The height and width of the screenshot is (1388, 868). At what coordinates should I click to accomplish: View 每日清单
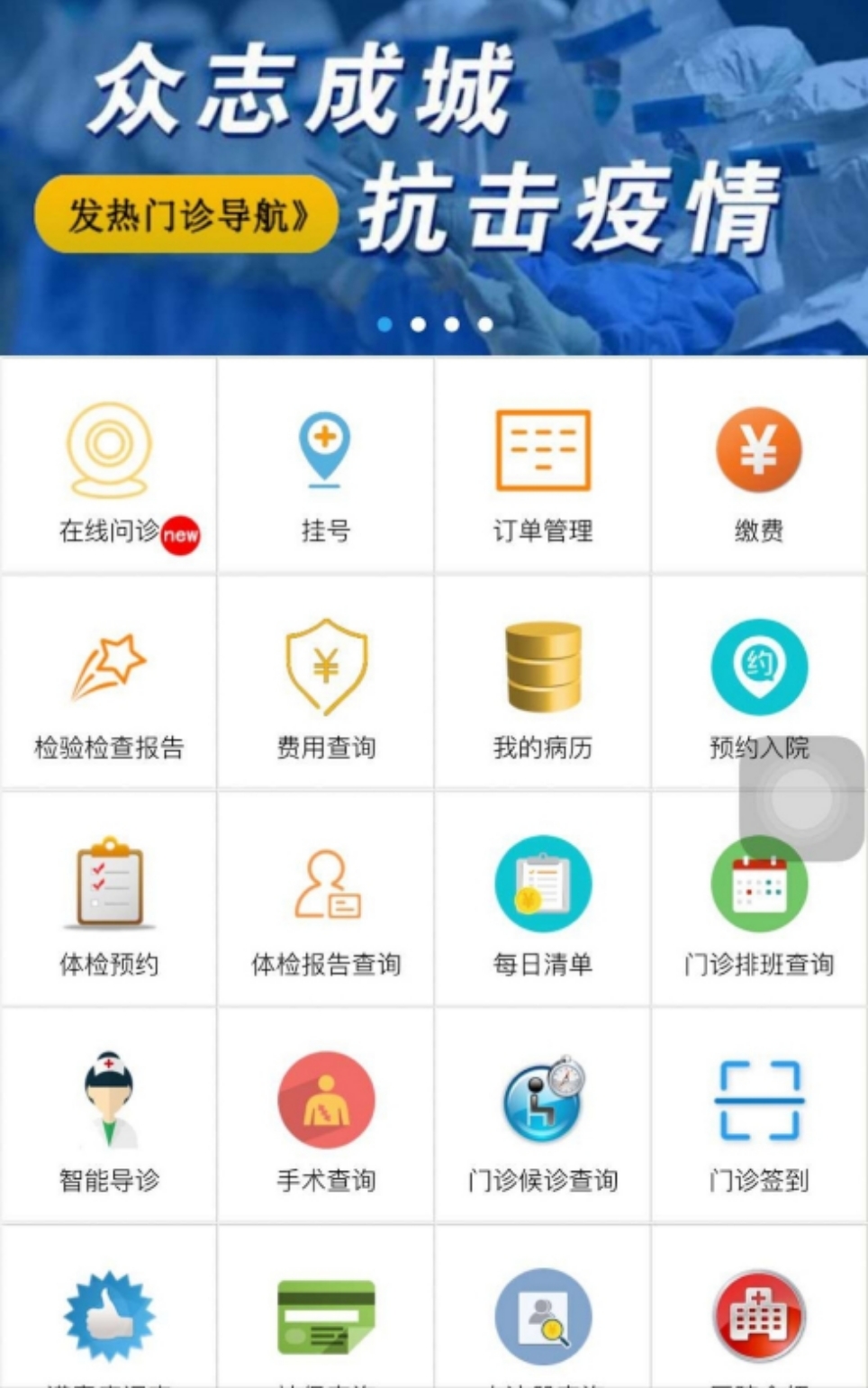point(542,900)
